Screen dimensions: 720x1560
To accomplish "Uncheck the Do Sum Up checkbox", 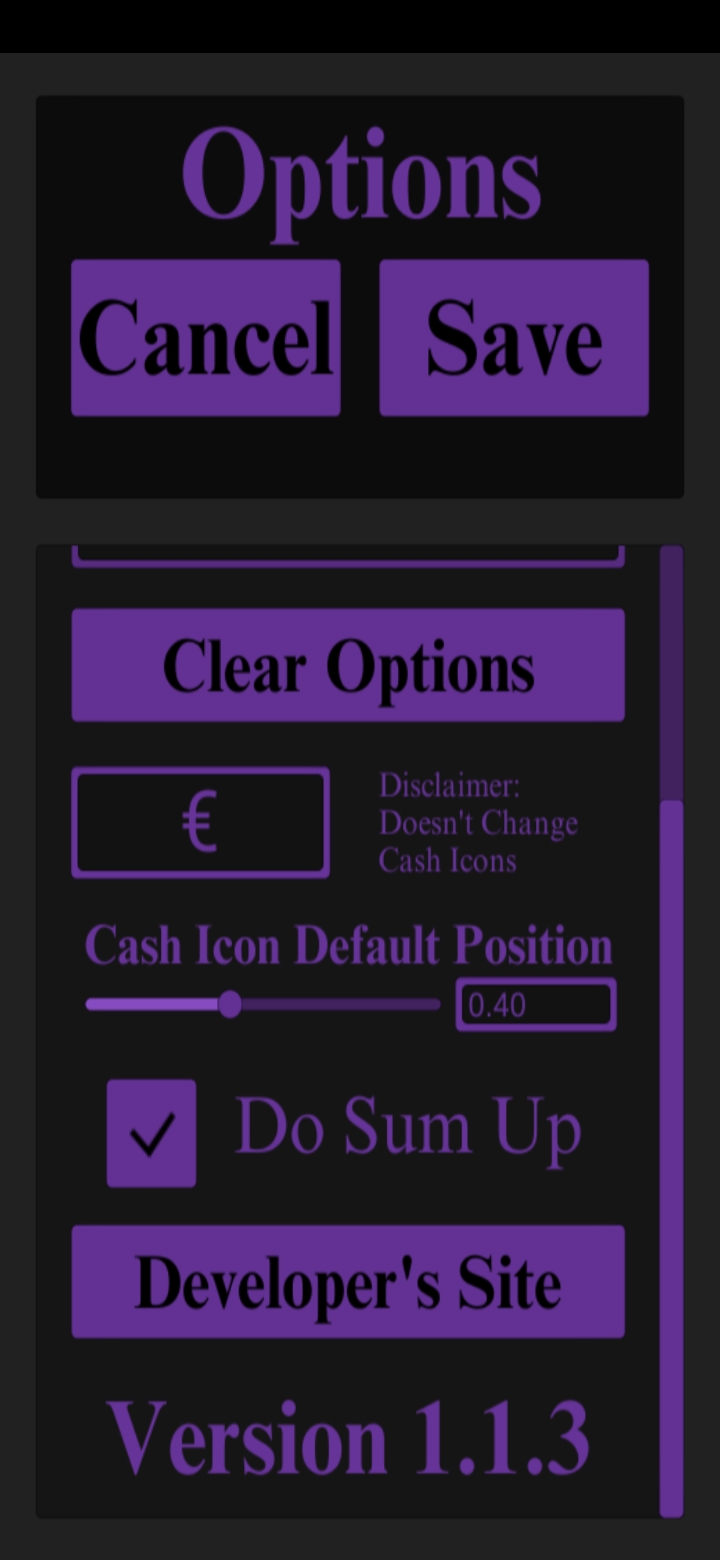I will [151, 1133].
